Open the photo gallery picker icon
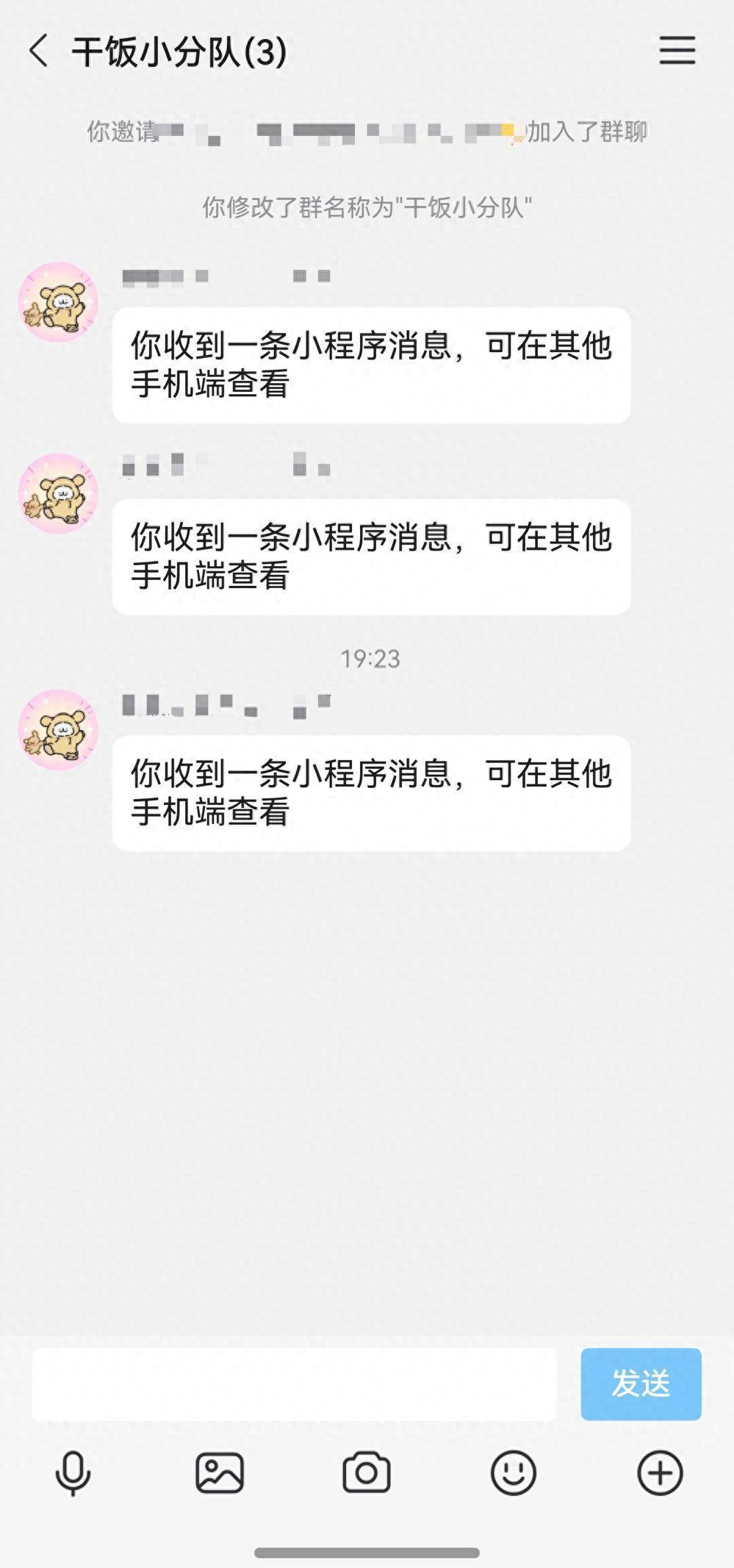The height and width of the screenshot is (1568, 734). click(x=220, y=1474)
